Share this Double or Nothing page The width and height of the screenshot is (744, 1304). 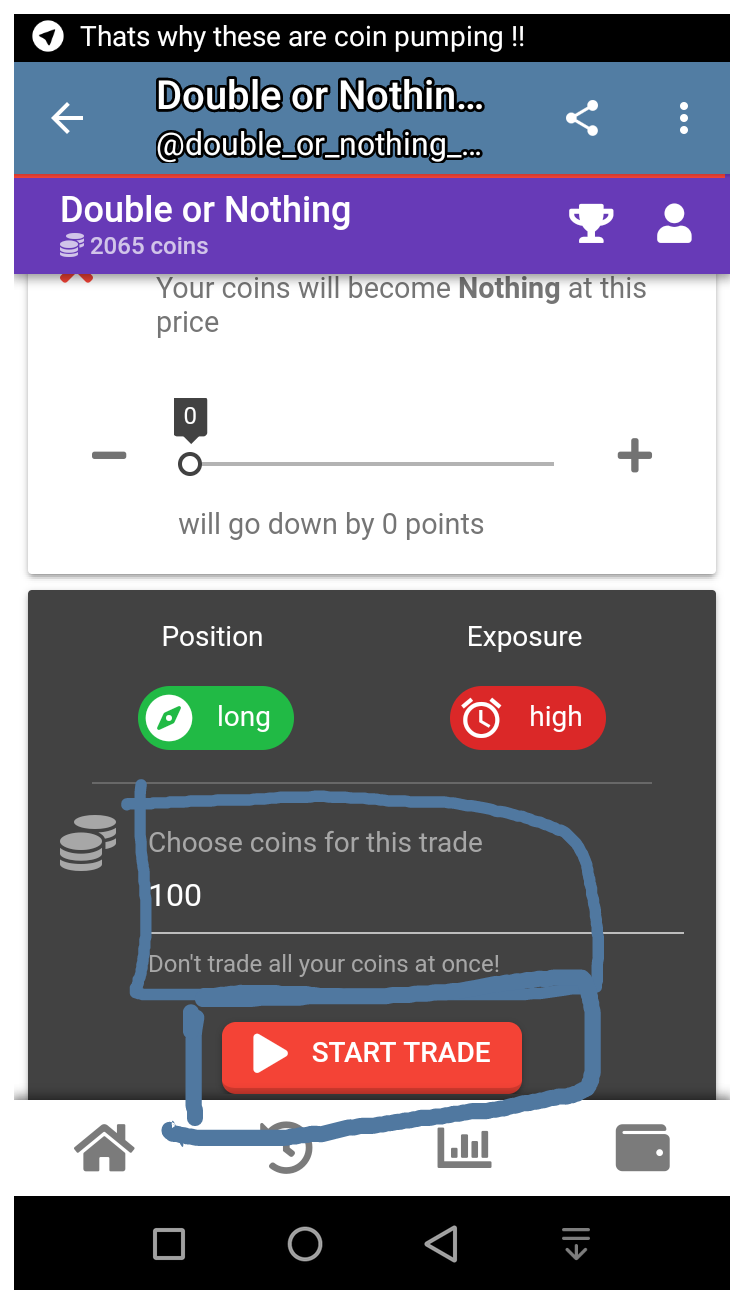coord(582,119)
